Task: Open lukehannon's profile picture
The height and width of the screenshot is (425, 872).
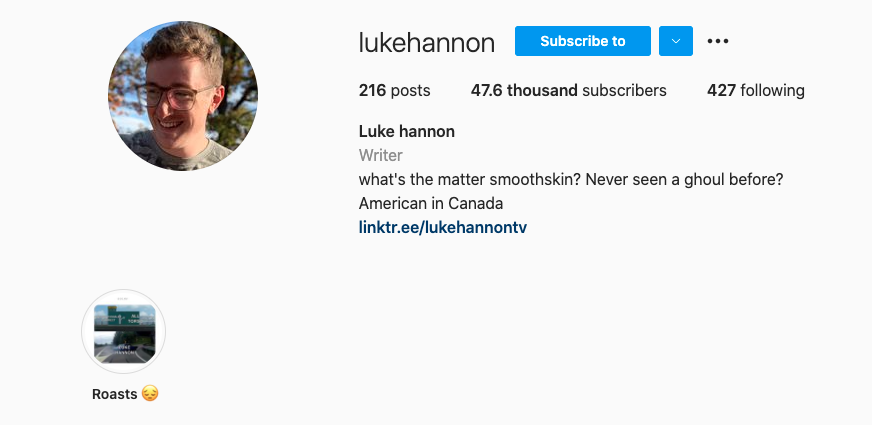Action: coord(183,96)
